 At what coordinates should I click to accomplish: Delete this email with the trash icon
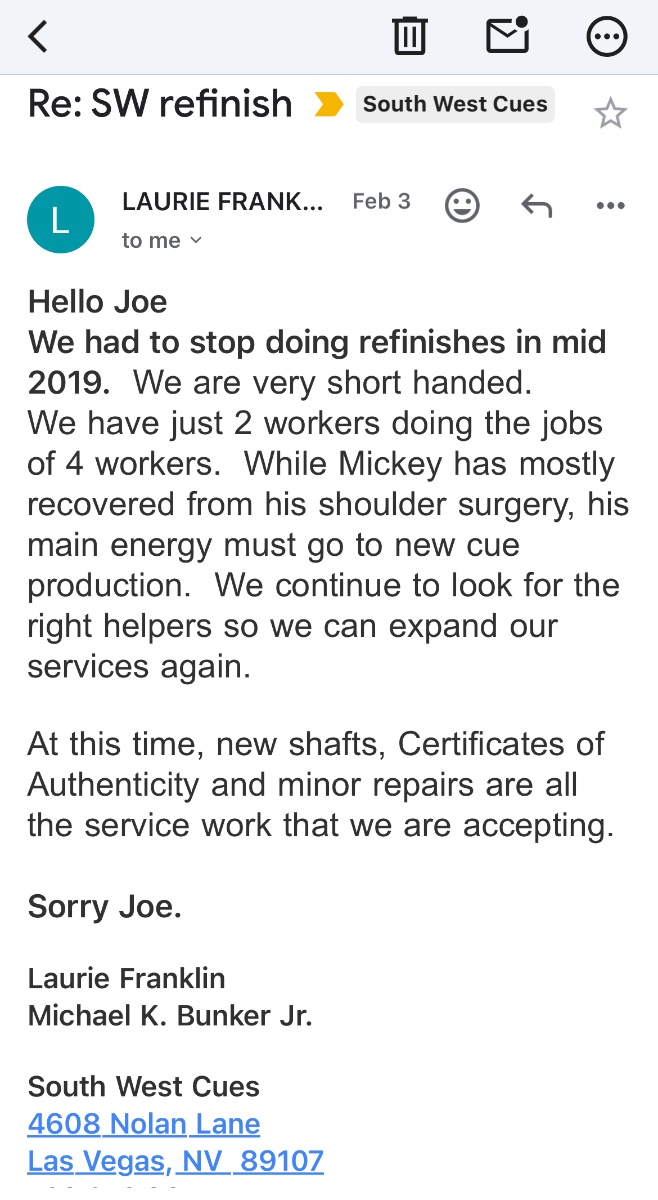click(x=409, y=37)
